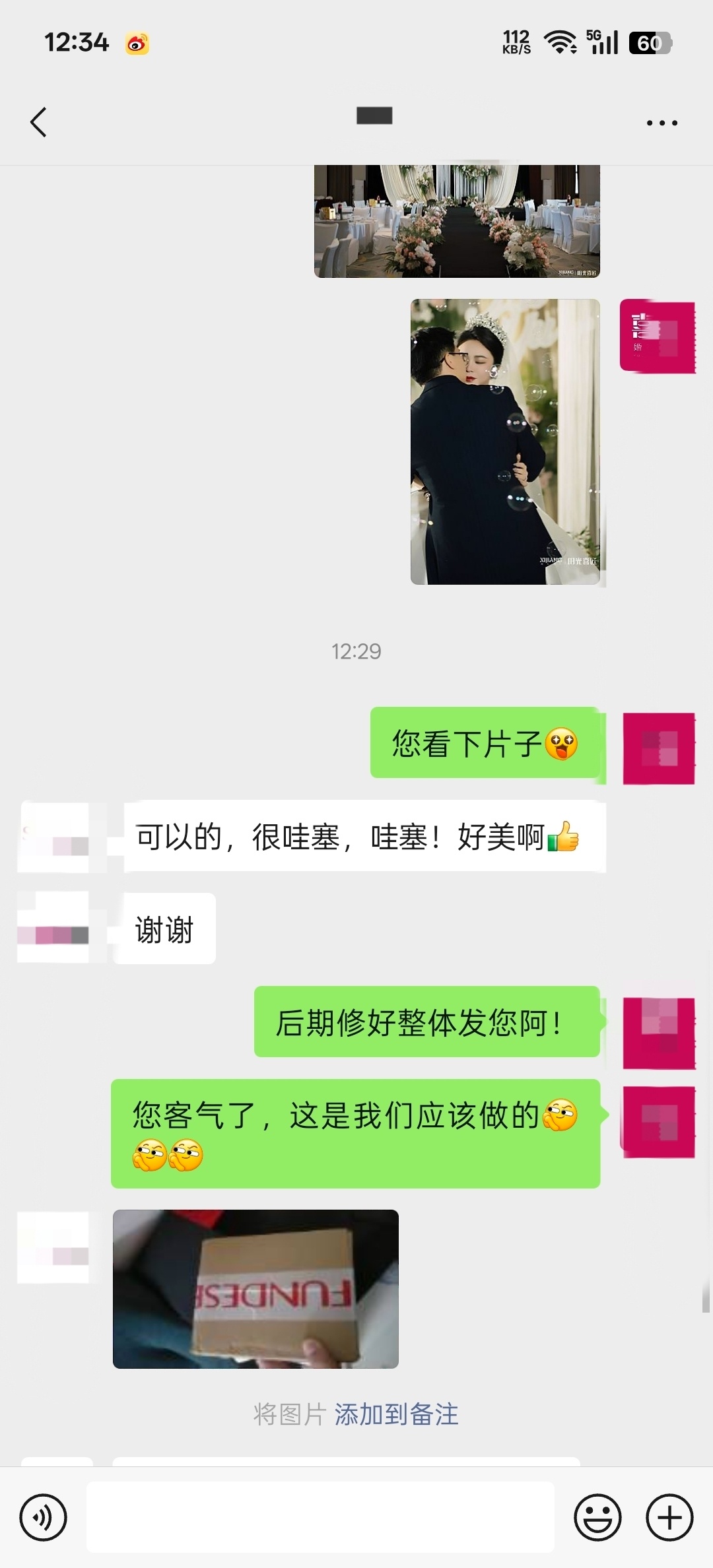Open the wedding couple photo
713x1568 pixels.
(505, 441)
